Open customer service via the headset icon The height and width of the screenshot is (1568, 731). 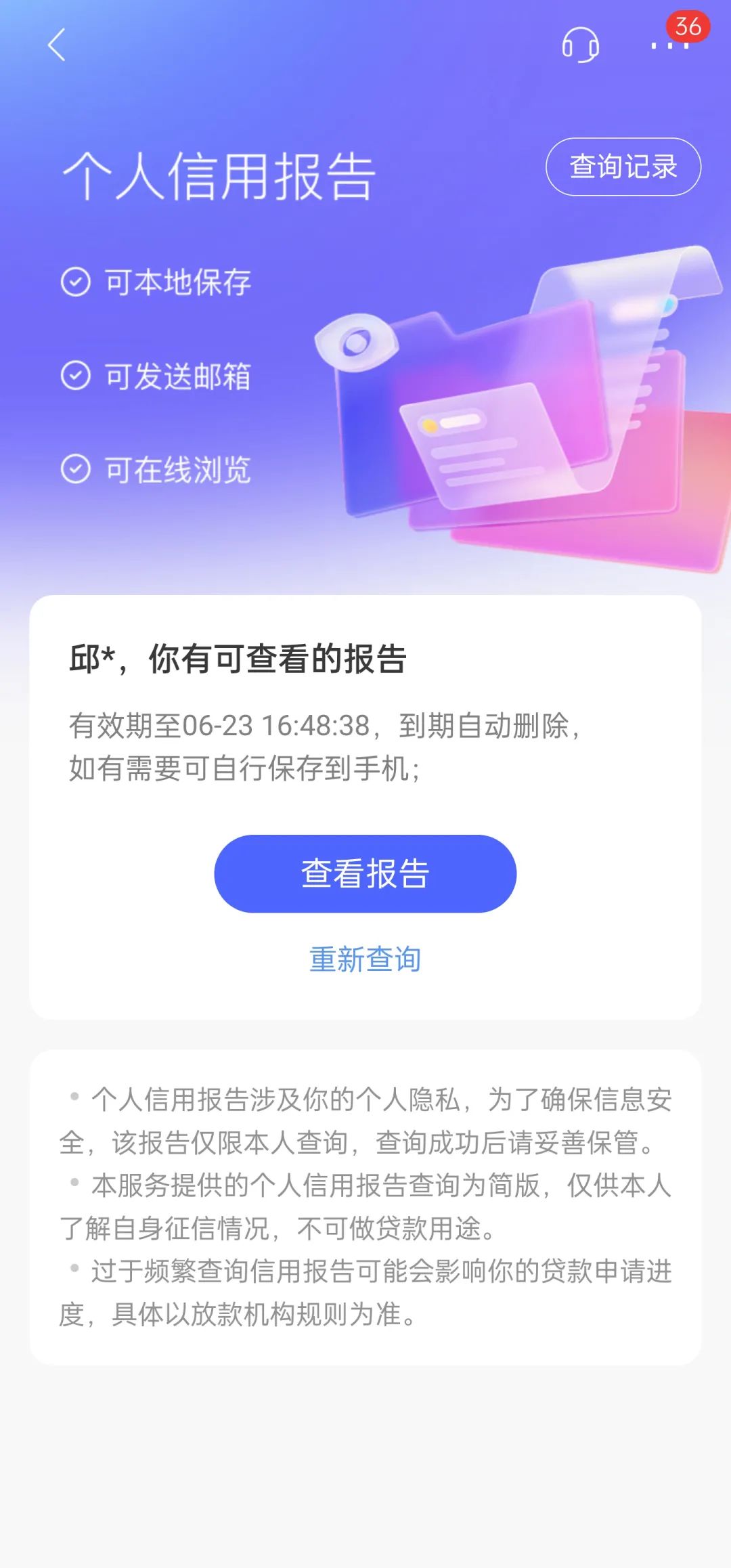pos(581,46)
